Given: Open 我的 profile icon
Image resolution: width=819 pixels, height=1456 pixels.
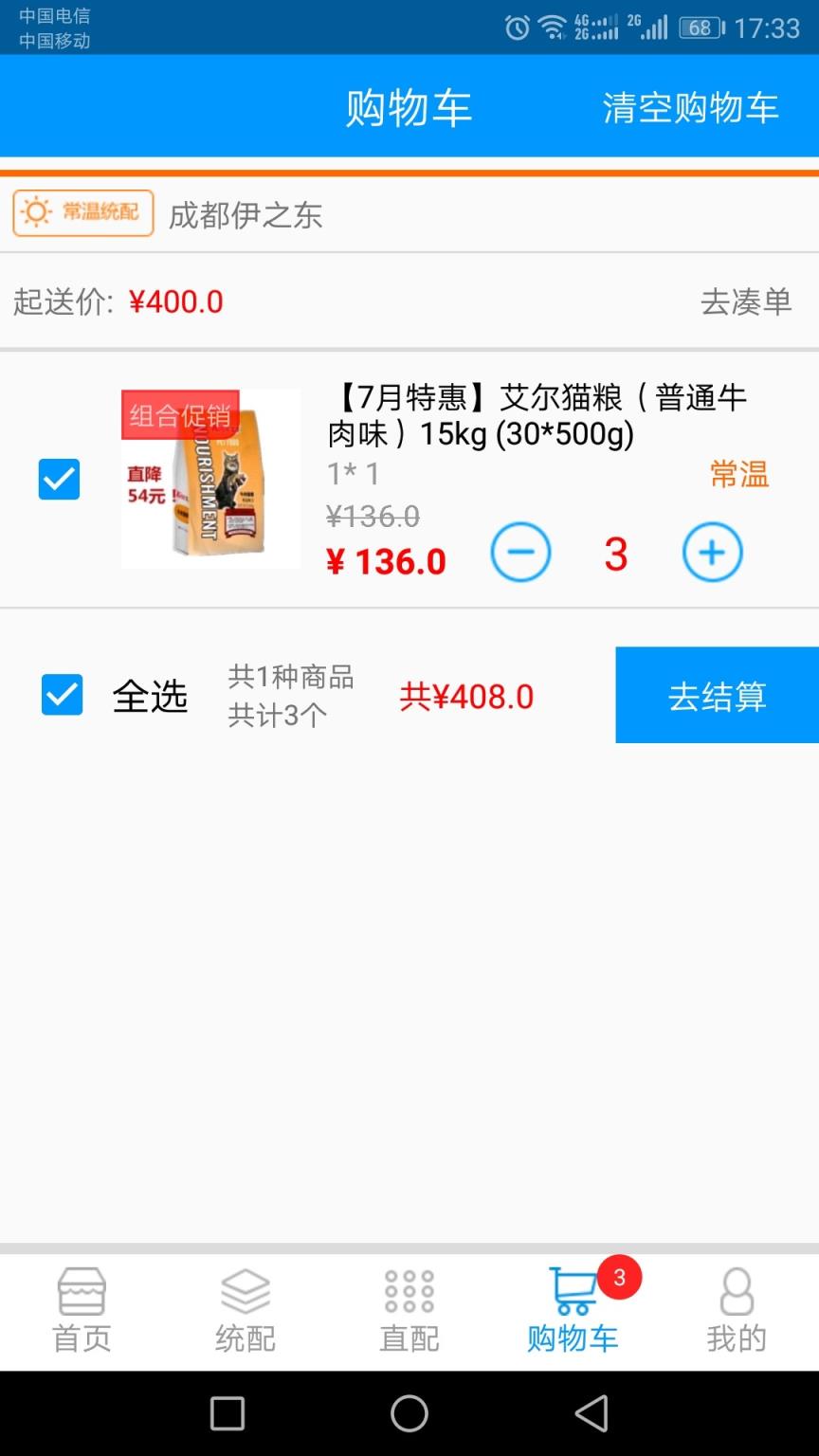Looking at the screenshot, I should click(737, 1291).
